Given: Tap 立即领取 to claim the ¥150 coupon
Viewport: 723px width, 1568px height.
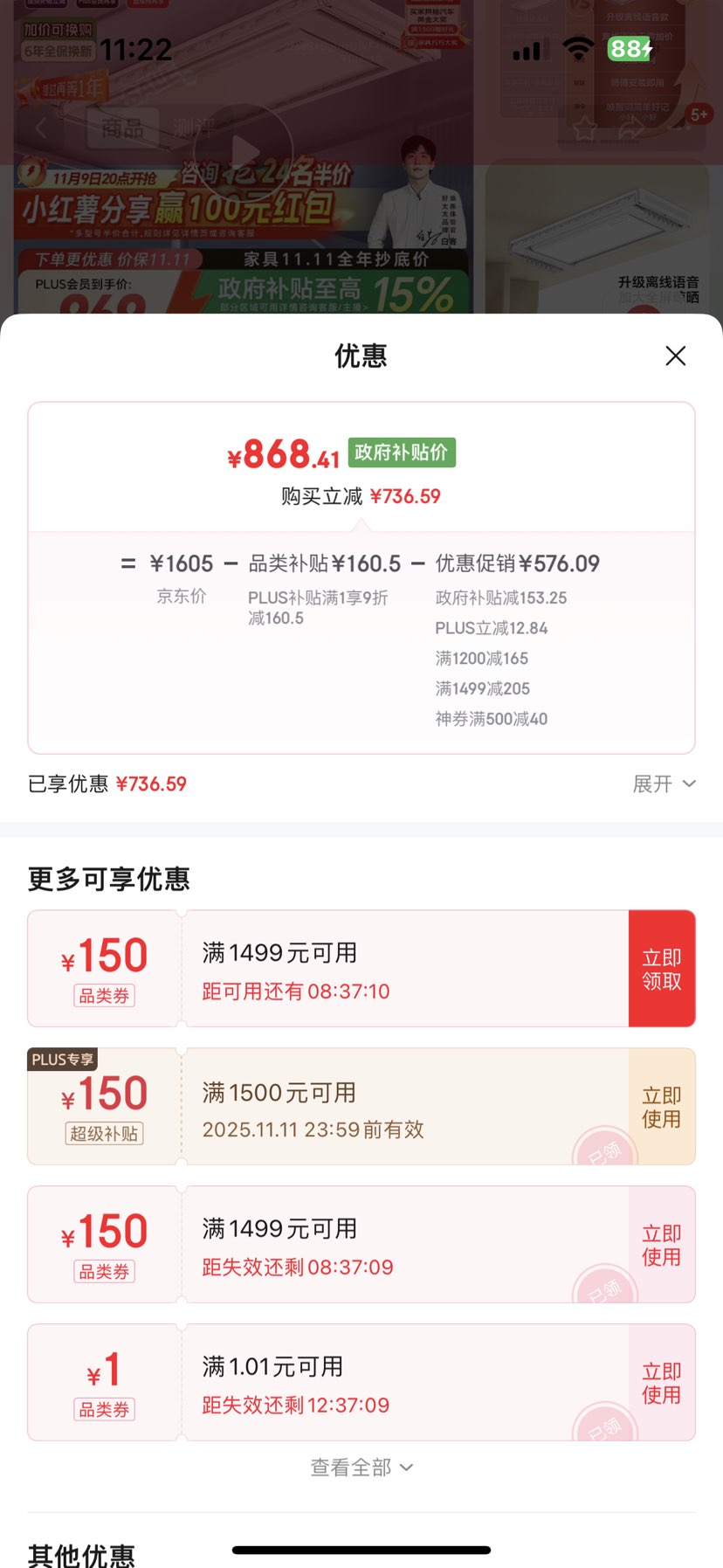Looking at the screenshot, I should click(x=662, y=968).
